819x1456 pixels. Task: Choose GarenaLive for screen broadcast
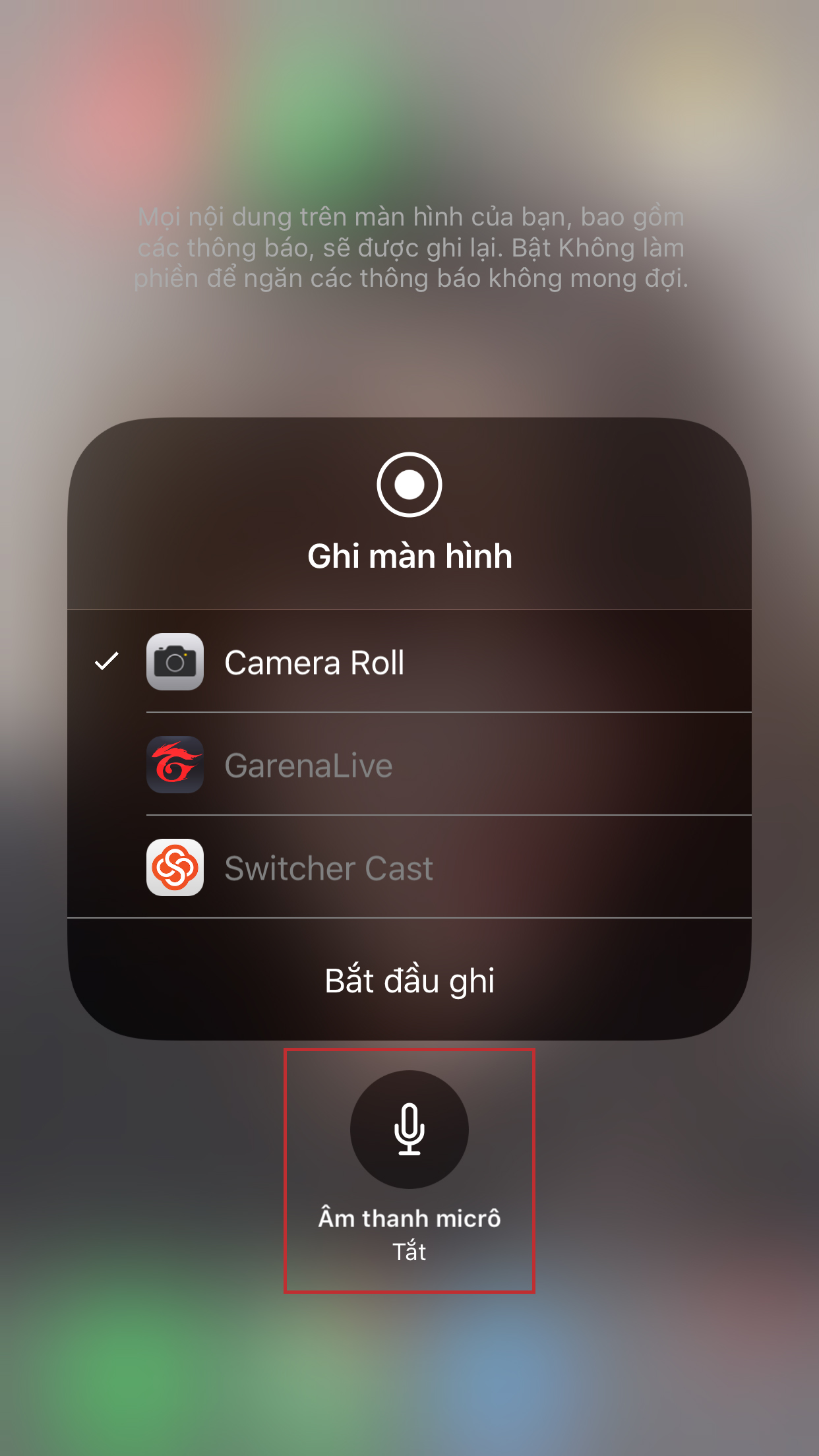click(x=409, y=765)
